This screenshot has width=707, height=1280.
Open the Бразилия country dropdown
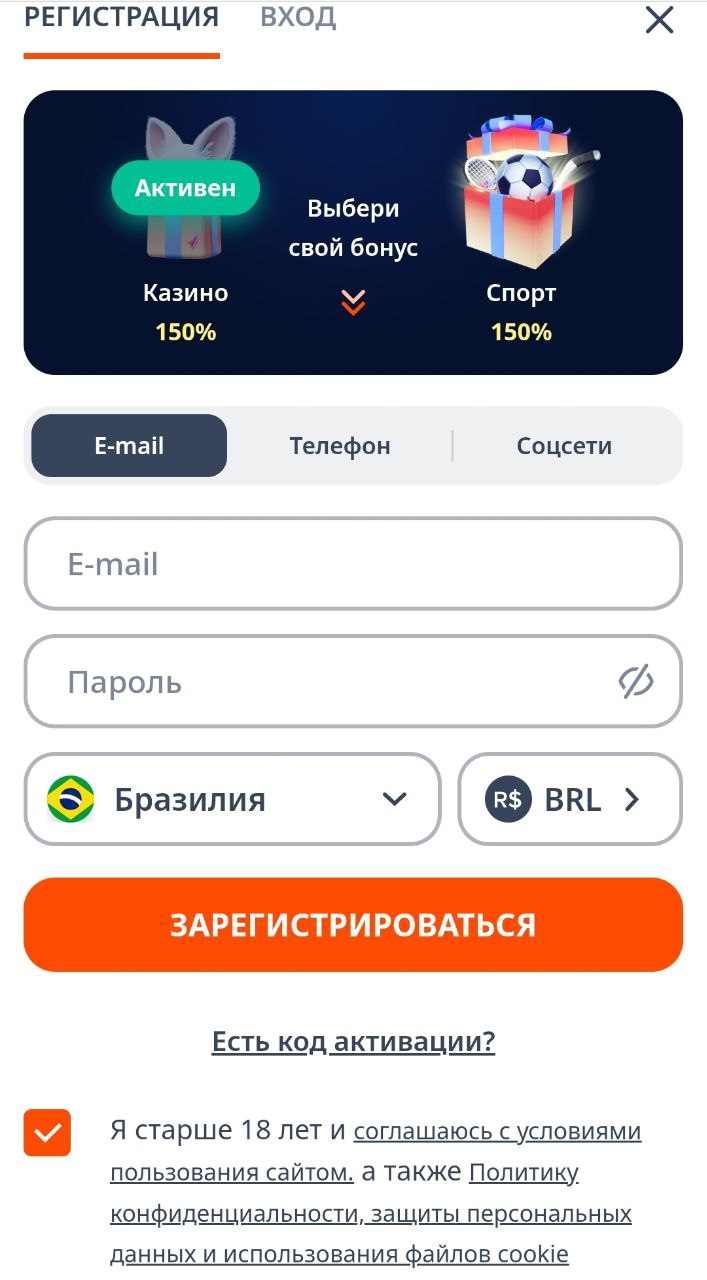(x=232, y=799)
